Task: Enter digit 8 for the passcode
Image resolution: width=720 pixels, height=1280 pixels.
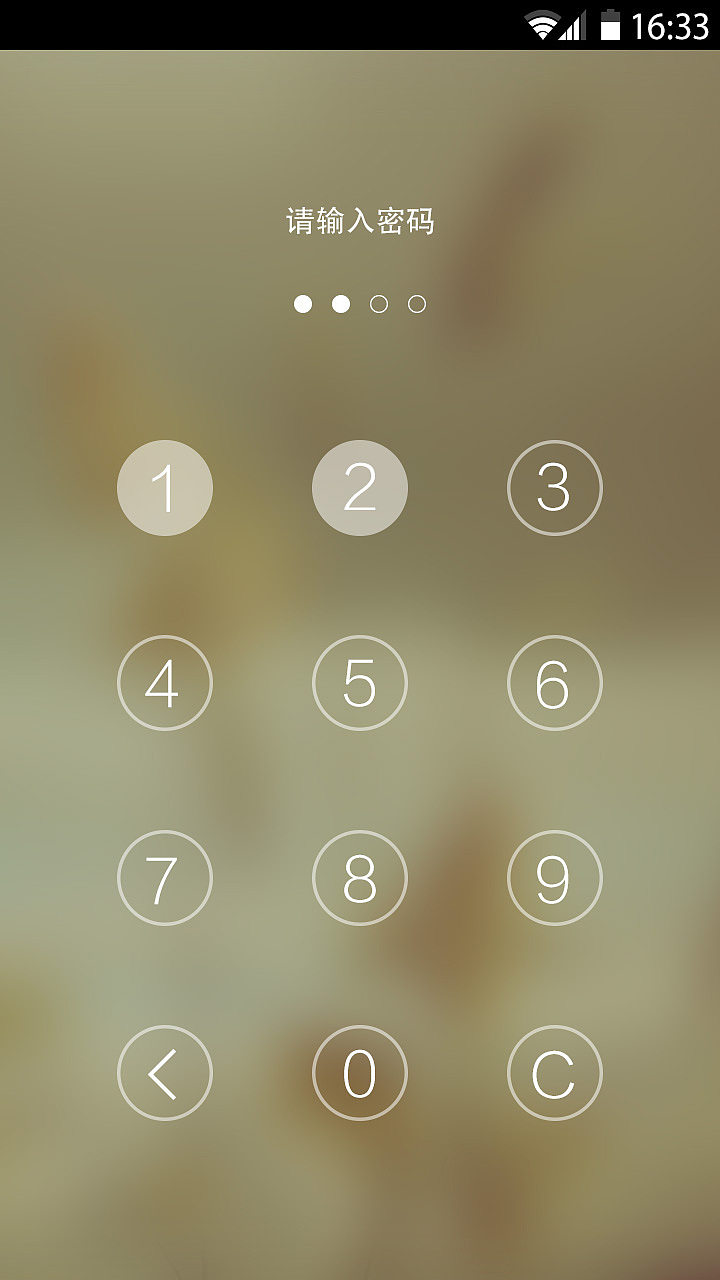Action: (360, 878)
